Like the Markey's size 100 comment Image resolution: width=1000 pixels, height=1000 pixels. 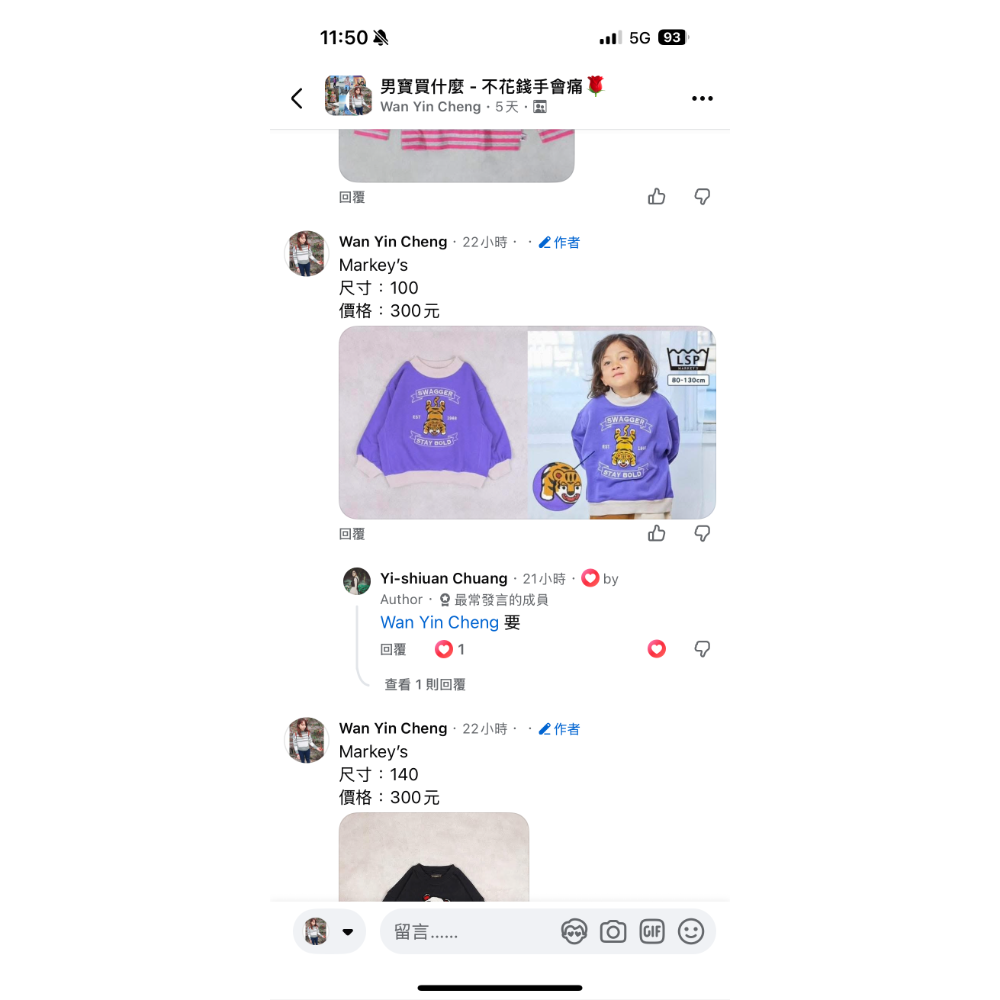657,533
